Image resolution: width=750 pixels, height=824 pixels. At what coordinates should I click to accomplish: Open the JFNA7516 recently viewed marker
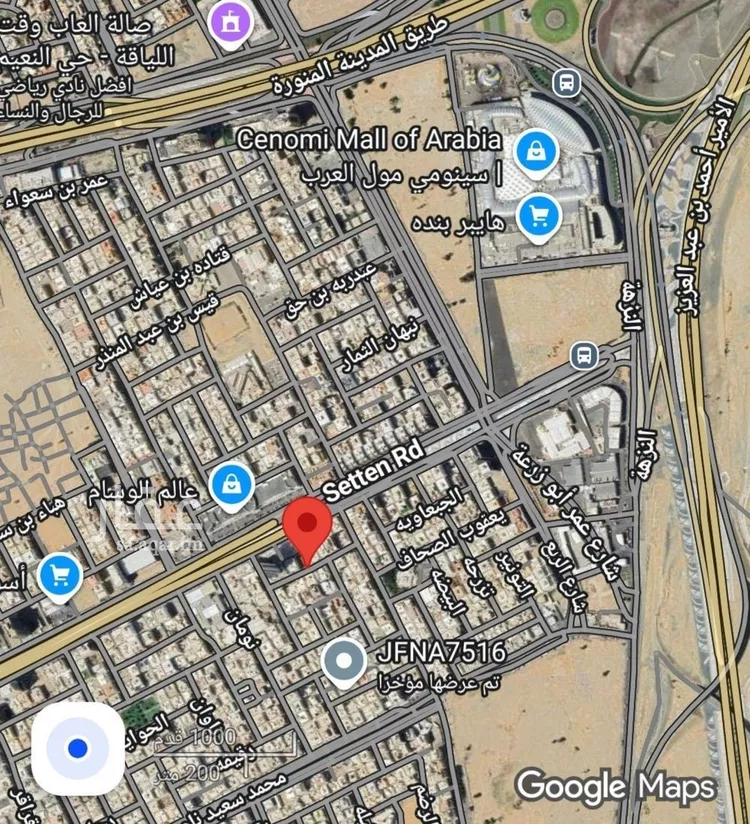(x=345, y=662)
